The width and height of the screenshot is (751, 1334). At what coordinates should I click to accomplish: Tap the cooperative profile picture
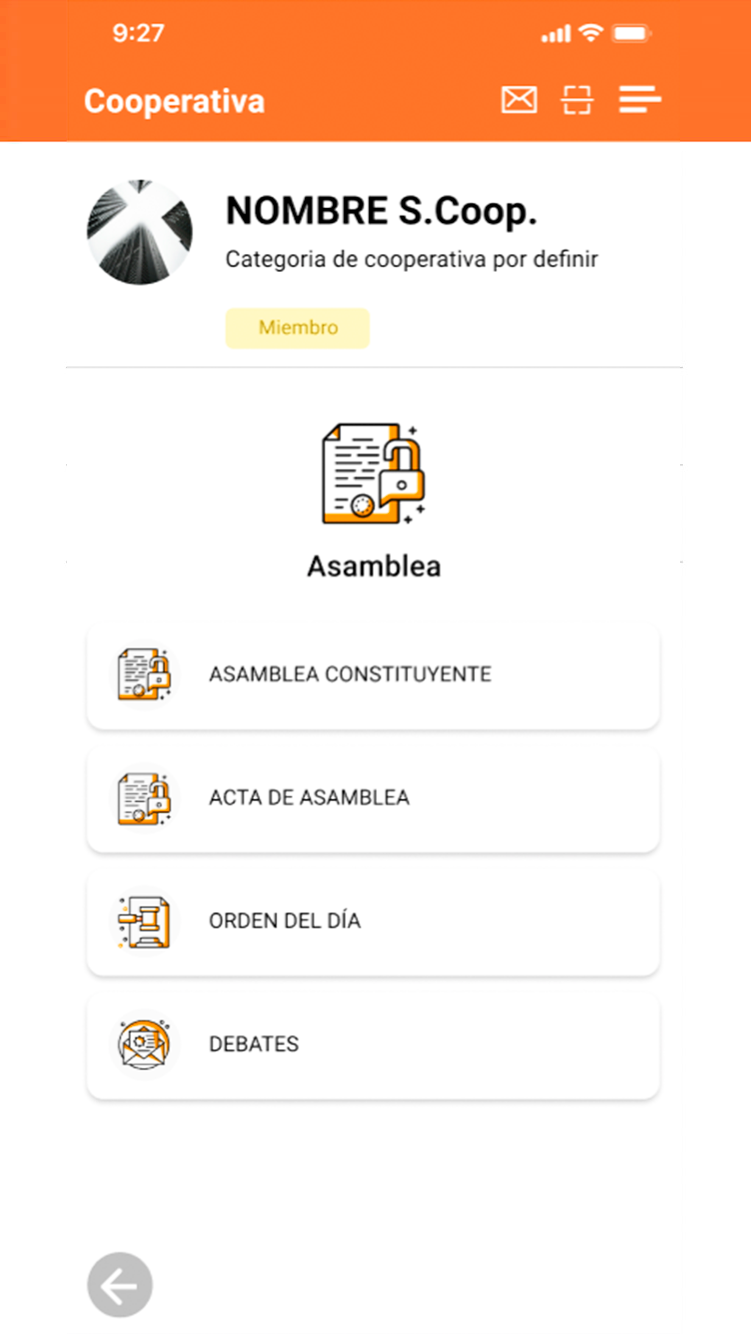click(x=139, y=232)
